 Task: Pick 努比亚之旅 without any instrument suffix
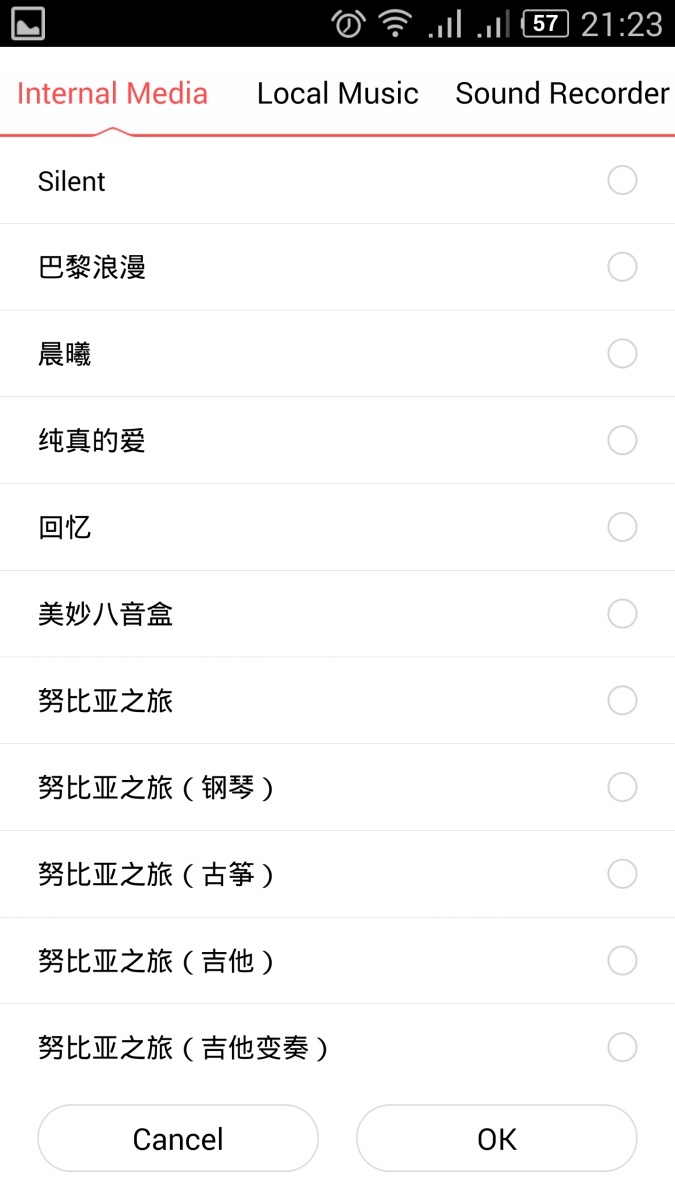coord(337,700)
